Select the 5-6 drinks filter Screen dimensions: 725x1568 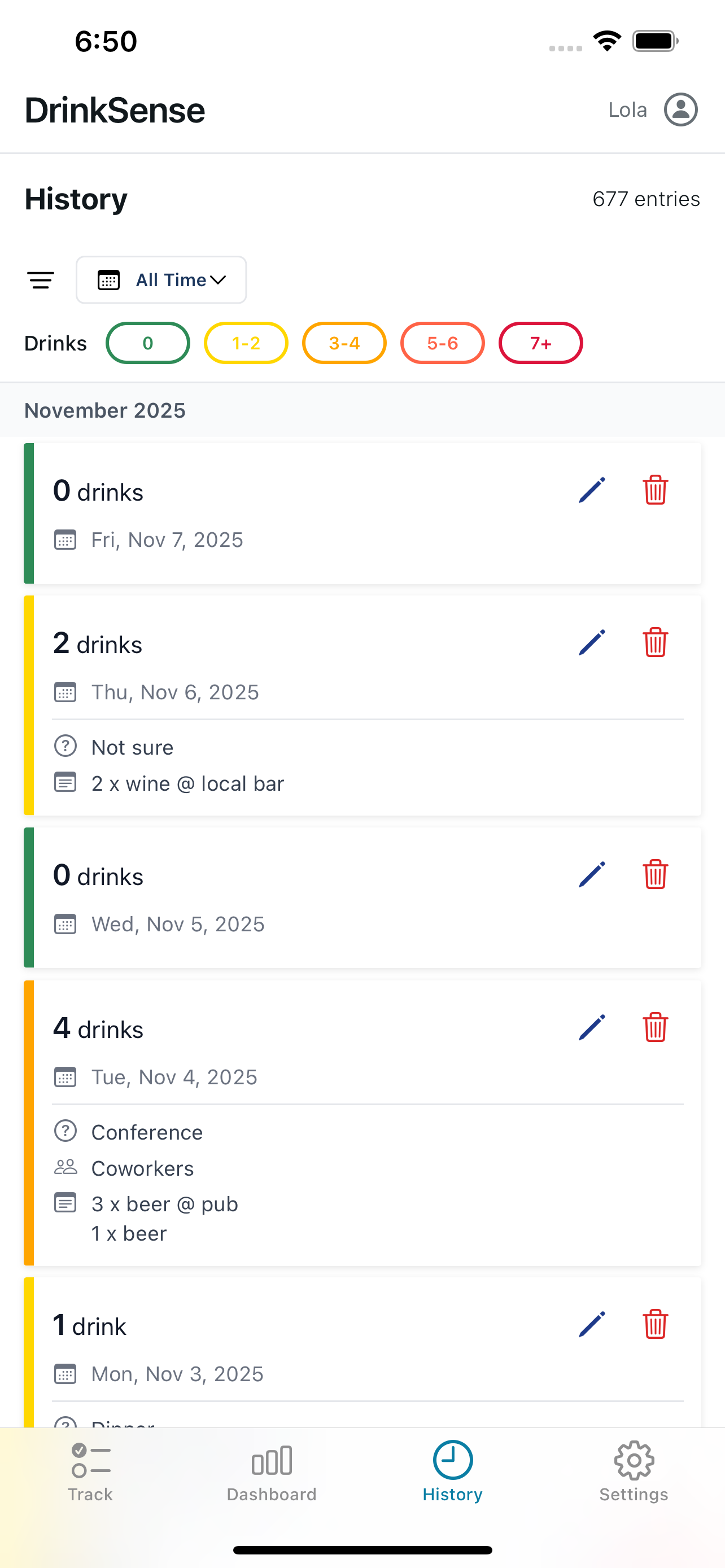tap(443, 343)
